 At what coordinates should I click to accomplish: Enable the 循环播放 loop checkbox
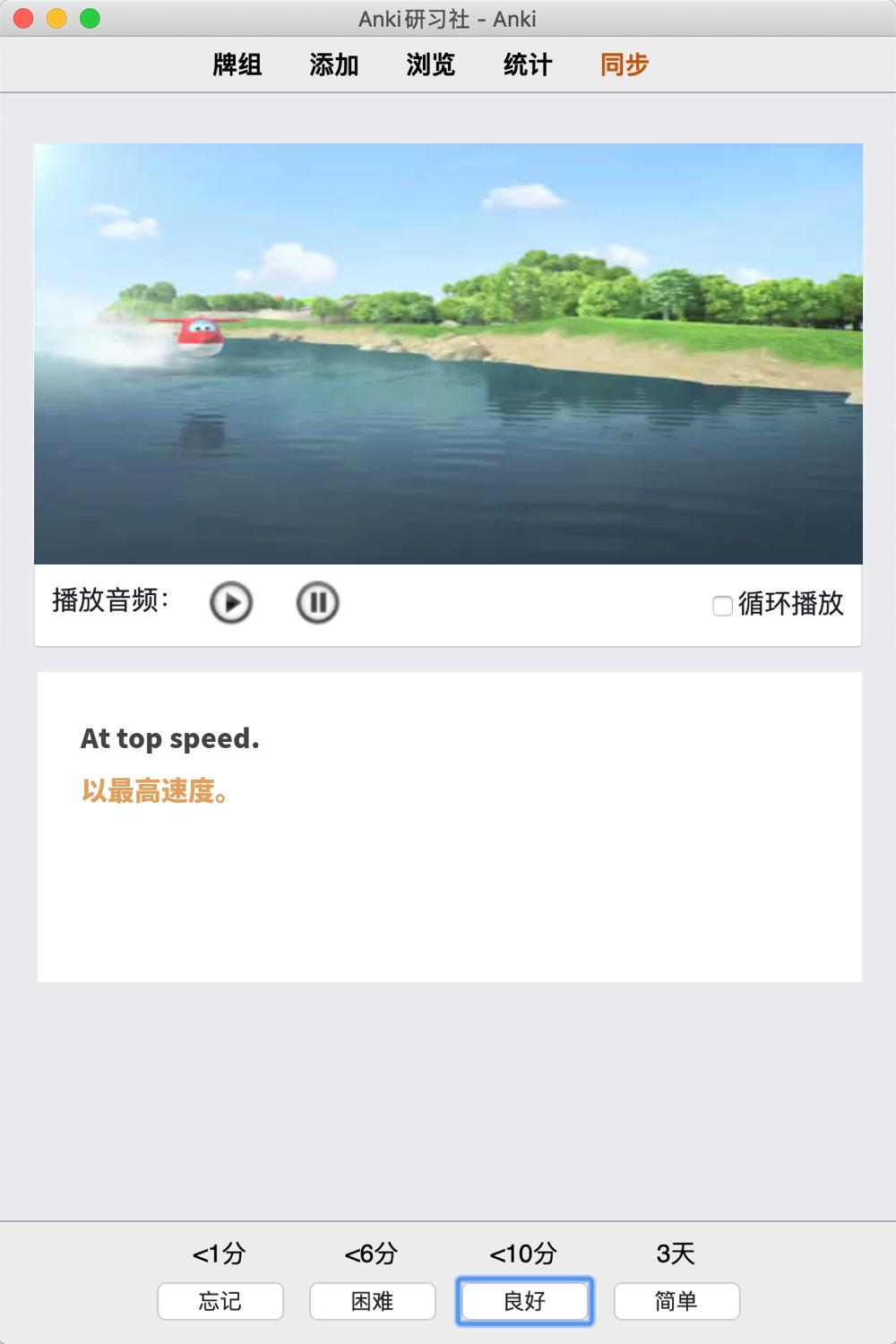coord(722,606)
